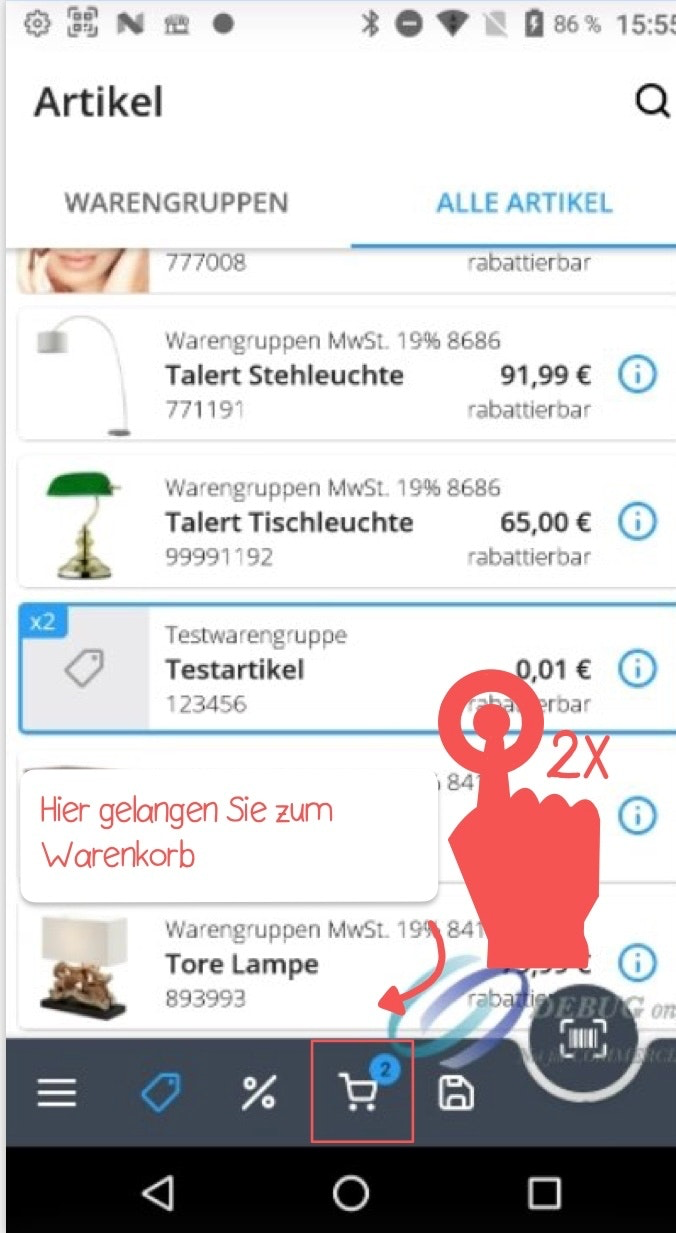Go back with the system back button
The width and height of the screenshot is (676, 1233).
(x=157, y=1192)
